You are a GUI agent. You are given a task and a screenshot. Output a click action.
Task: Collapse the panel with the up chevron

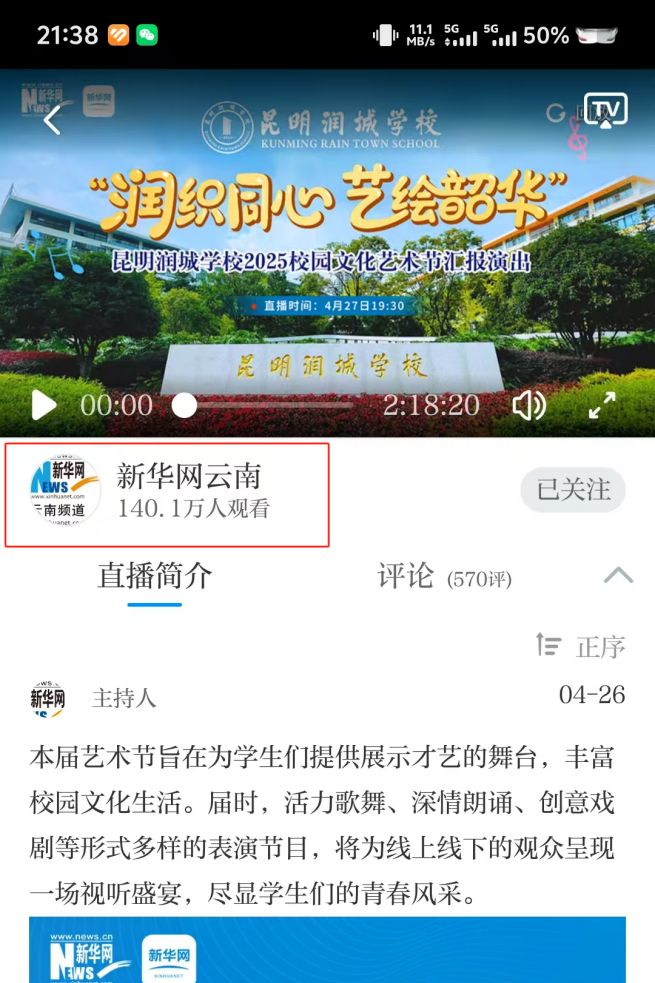click(618, 575)
